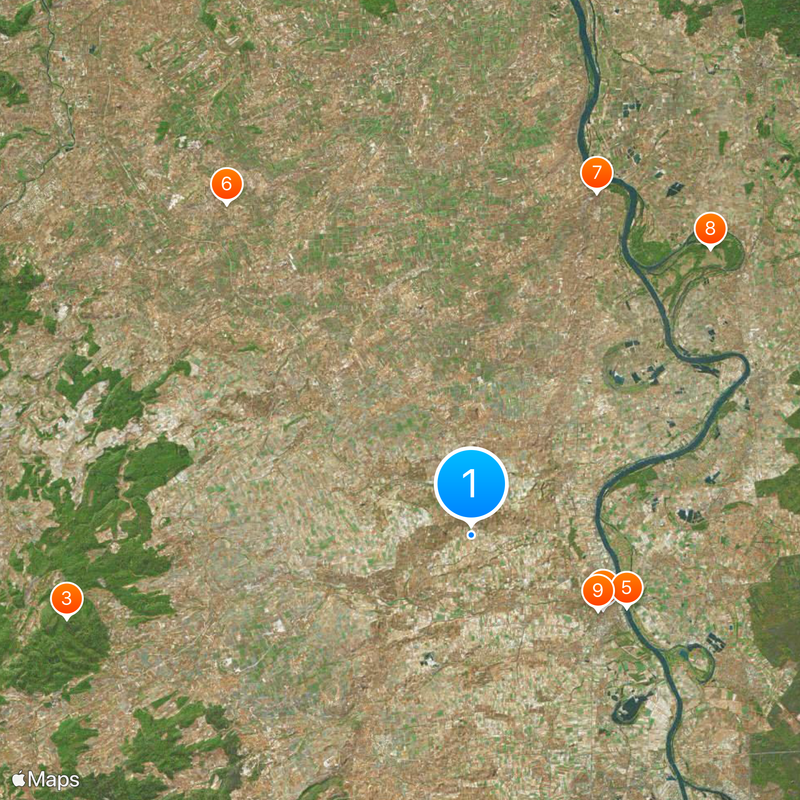Tap pin 7 beside the river
This screenshot has width=800, height=800.
(596, 174)
